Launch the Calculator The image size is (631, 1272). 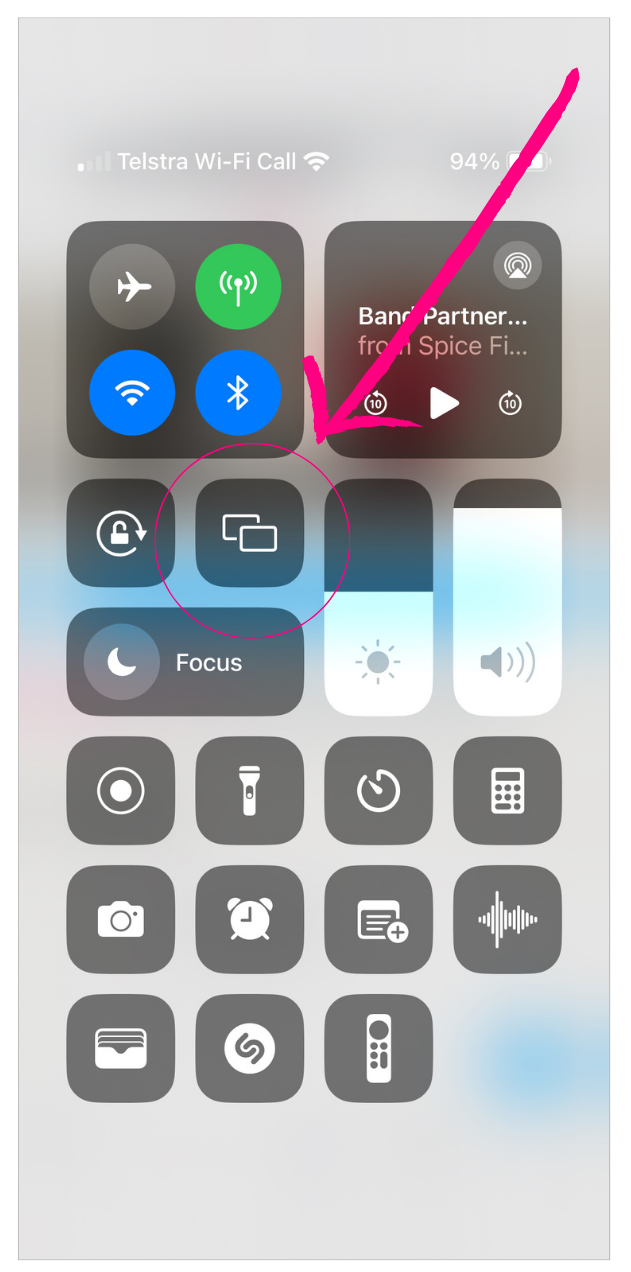pos(508,791)
